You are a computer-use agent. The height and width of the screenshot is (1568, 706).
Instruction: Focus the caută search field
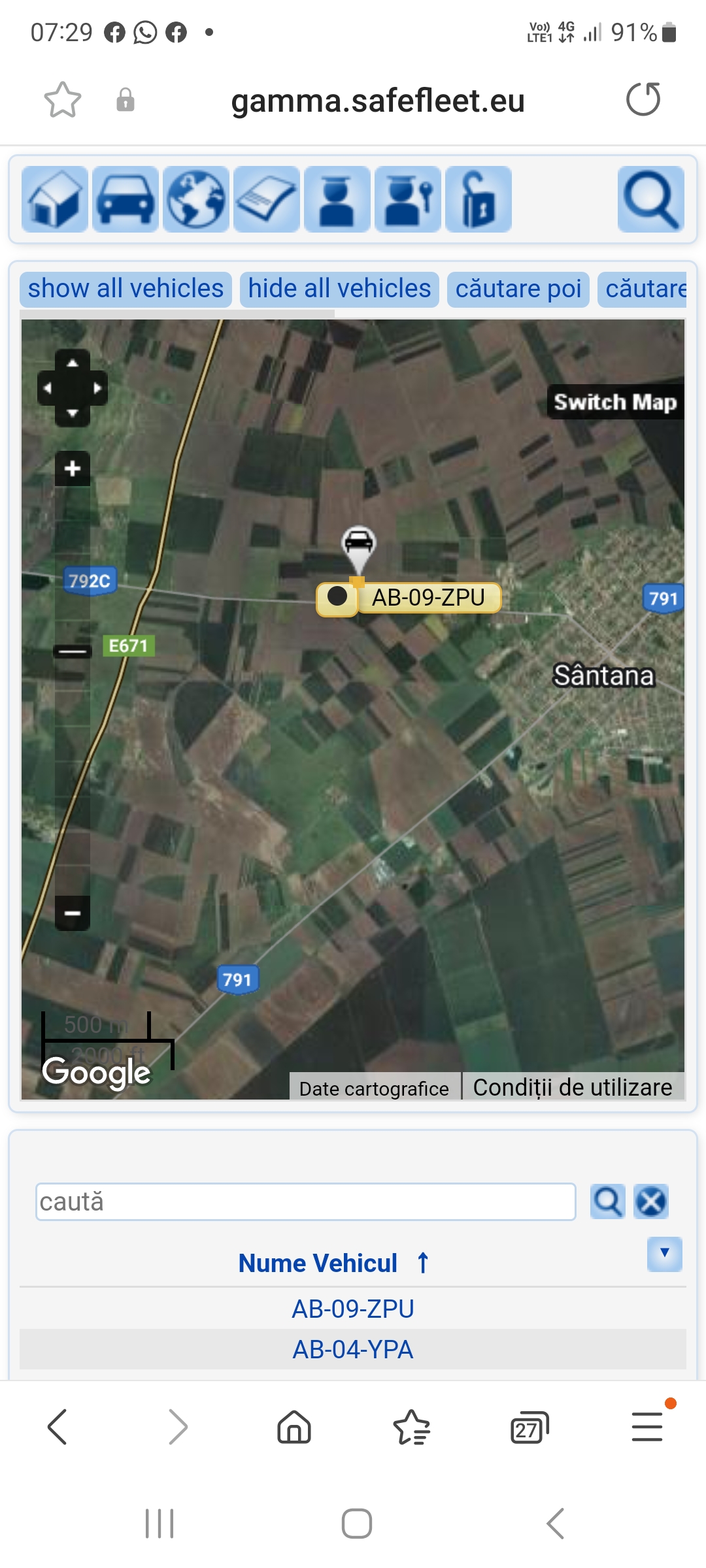(x=305, y=1201)
